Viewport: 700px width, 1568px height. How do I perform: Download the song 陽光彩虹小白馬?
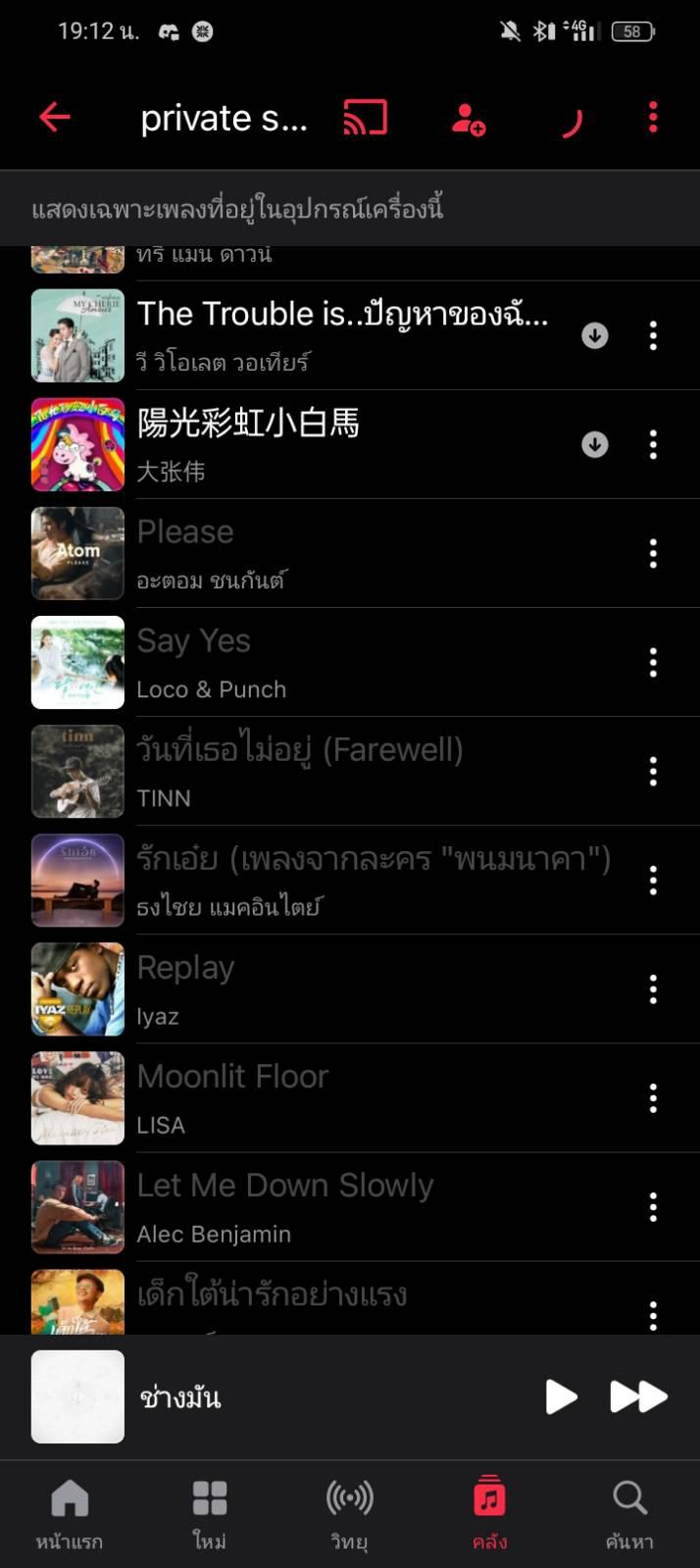coord(595,445)
